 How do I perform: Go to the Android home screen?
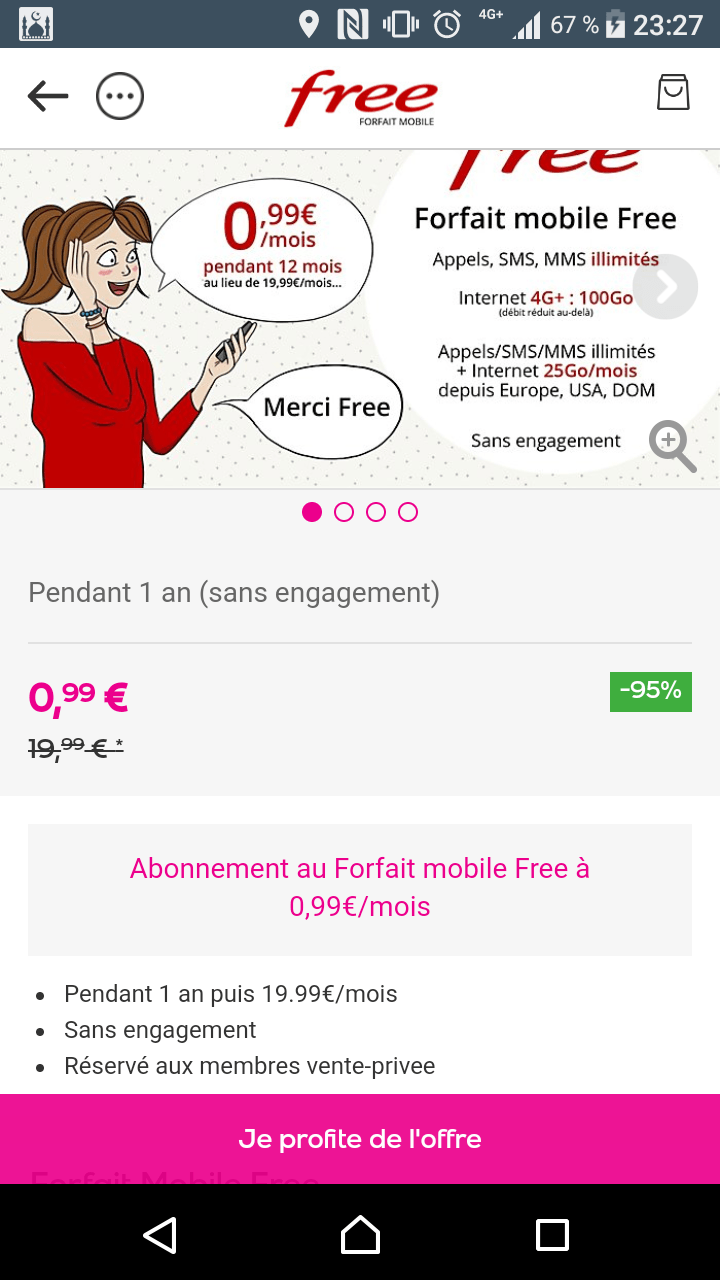[360, 1234]
